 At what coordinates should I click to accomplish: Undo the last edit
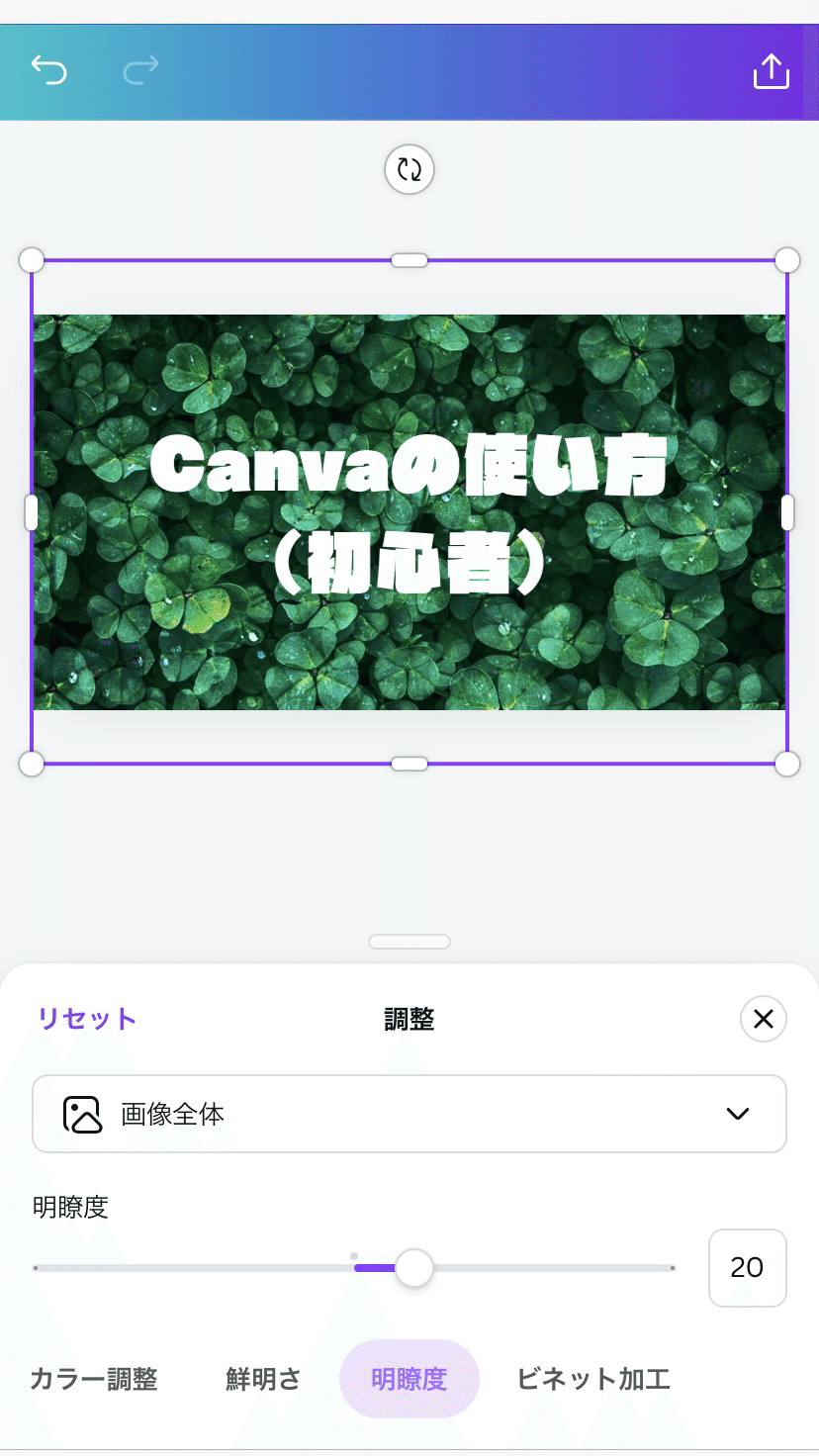(48, 70)
